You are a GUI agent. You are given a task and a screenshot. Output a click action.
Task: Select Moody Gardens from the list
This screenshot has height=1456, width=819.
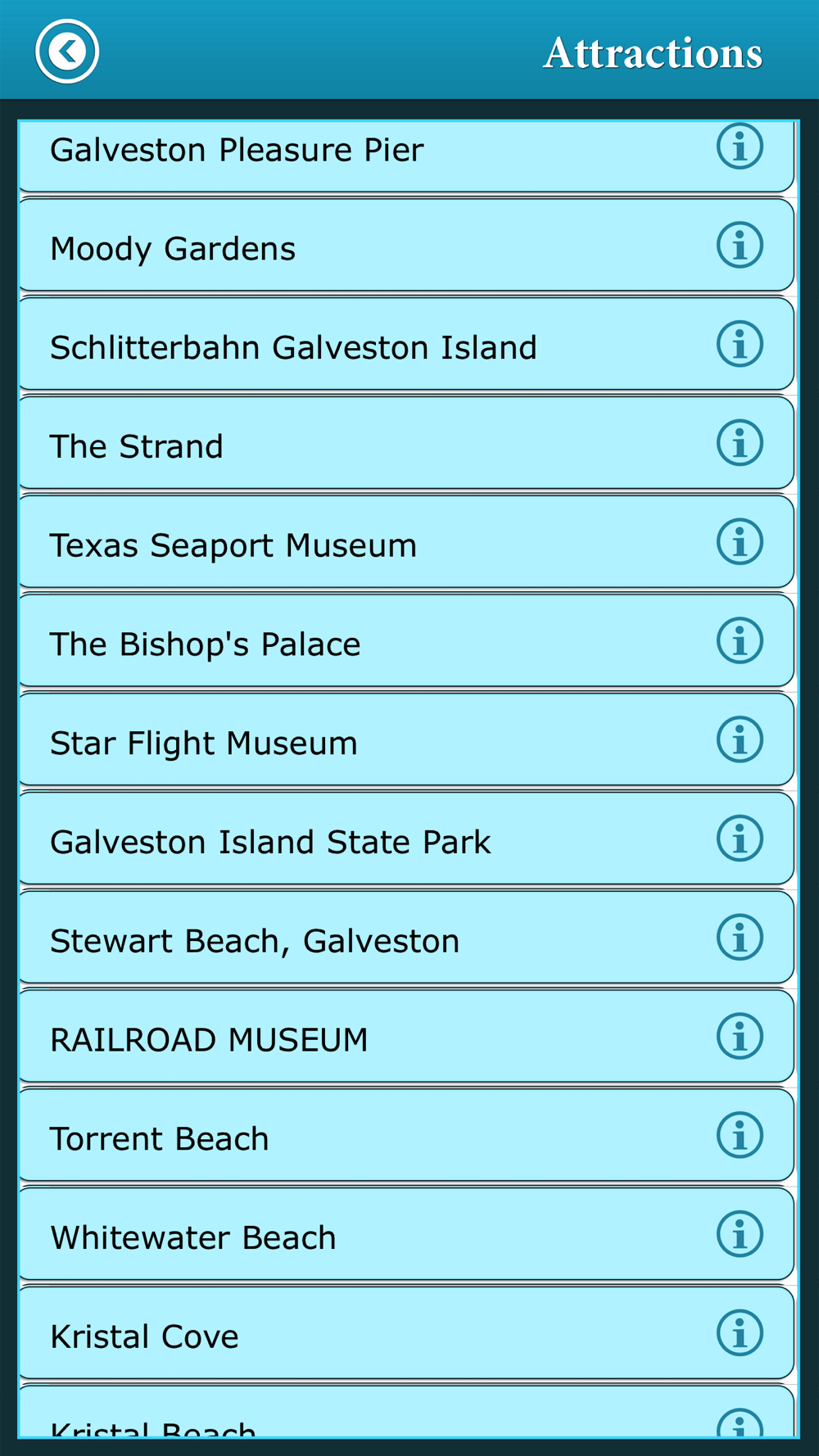(x=406, y=246)
